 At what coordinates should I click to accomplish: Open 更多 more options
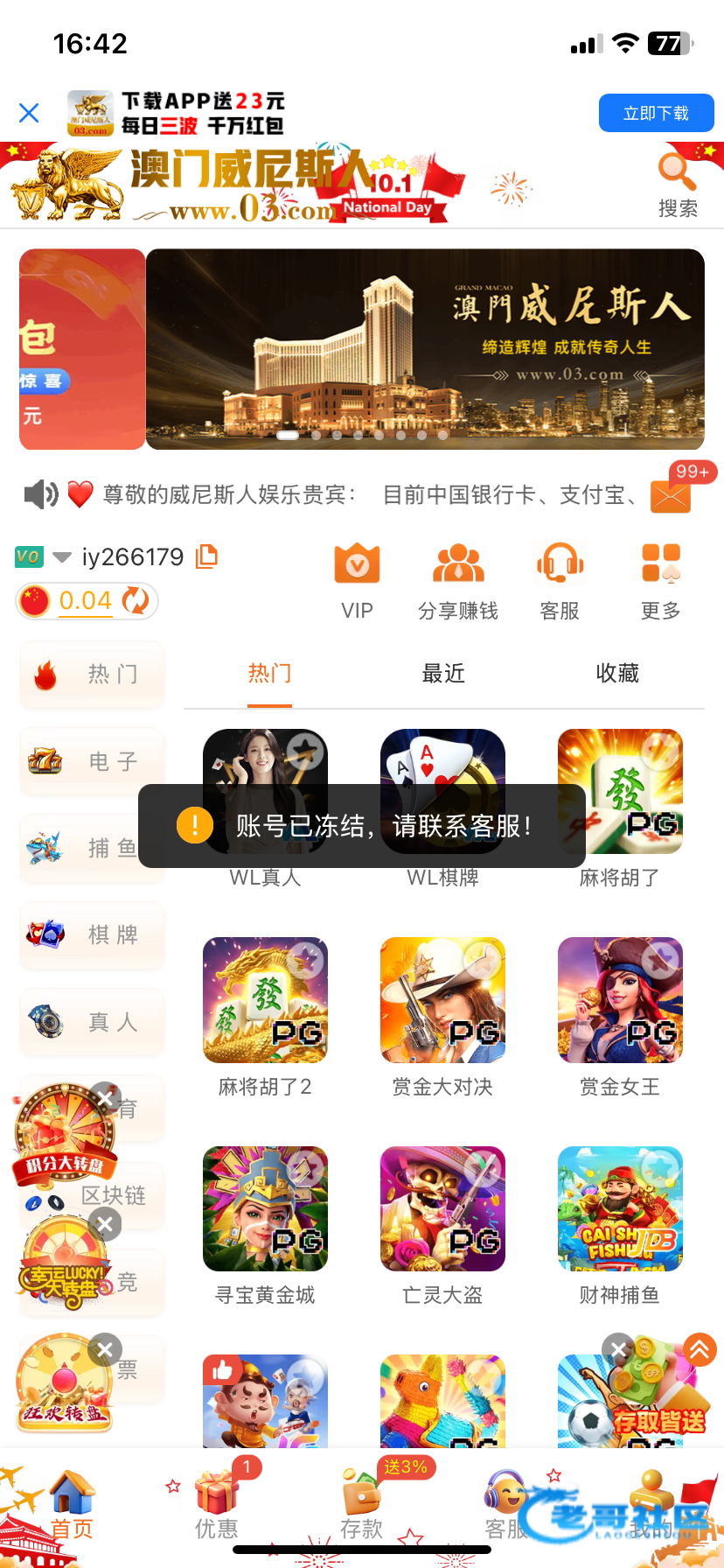coord(660,579)
